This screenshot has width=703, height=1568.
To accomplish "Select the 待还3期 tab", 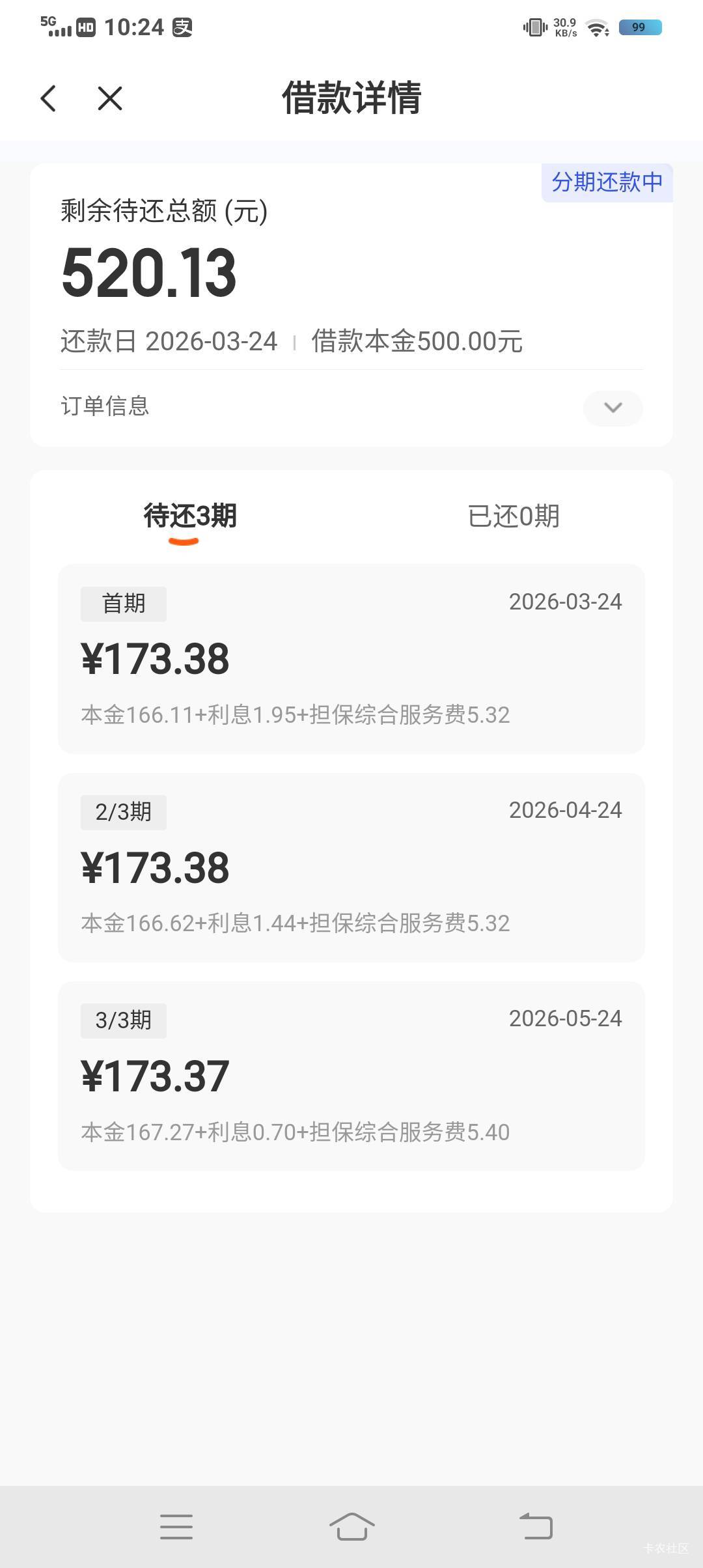I will [189, 516].
